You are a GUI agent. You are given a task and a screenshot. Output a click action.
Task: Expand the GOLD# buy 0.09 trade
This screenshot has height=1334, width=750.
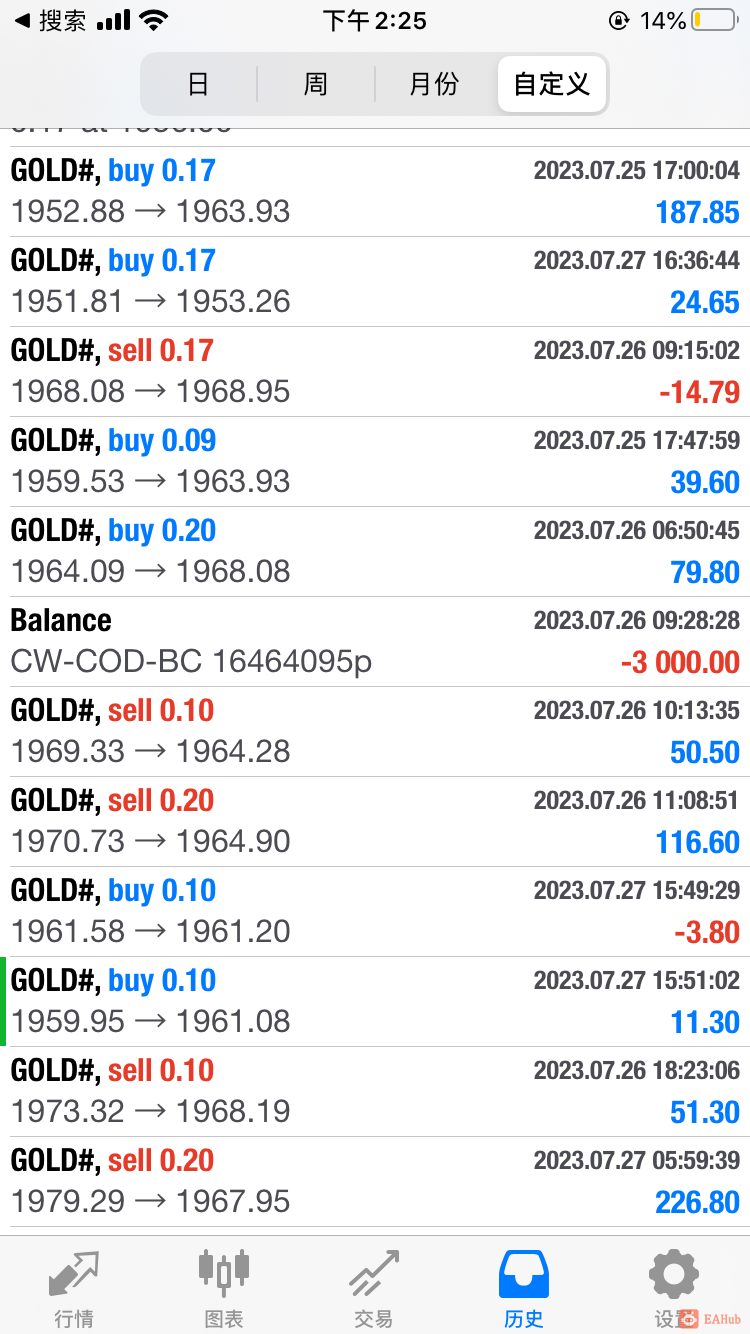pos(375,462)
